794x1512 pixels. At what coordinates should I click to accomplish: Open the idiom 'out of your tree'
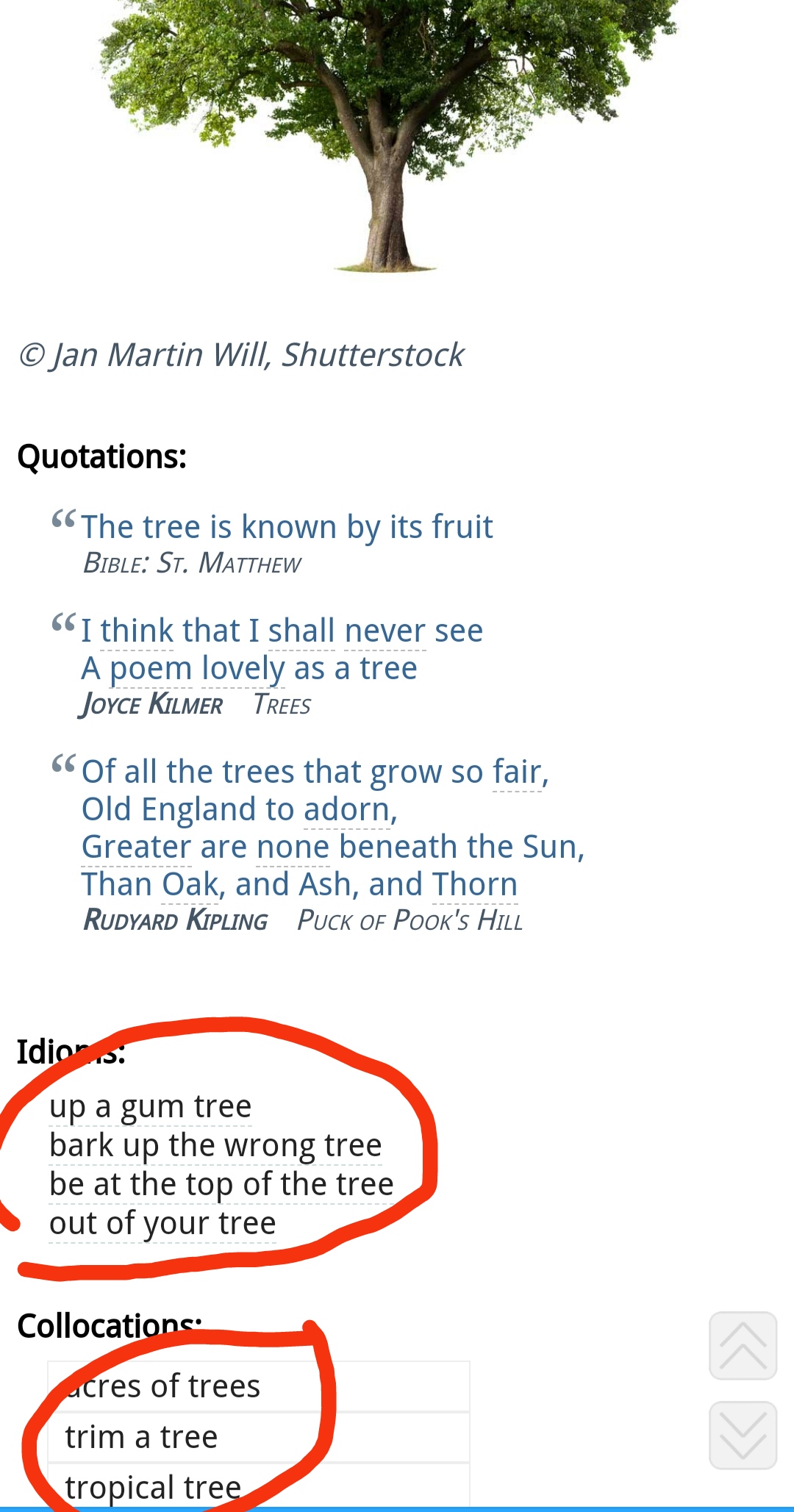tap(162, 1224)
